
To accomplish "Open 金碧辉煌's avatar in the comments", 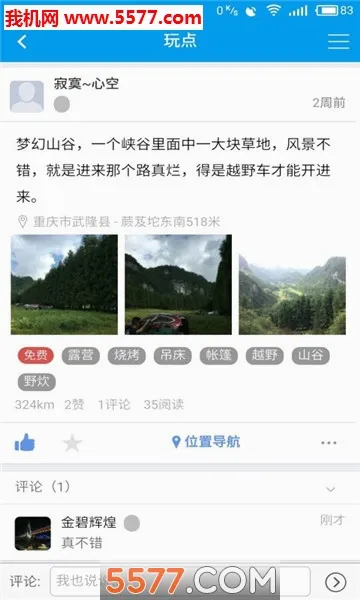I will point(33,533).
